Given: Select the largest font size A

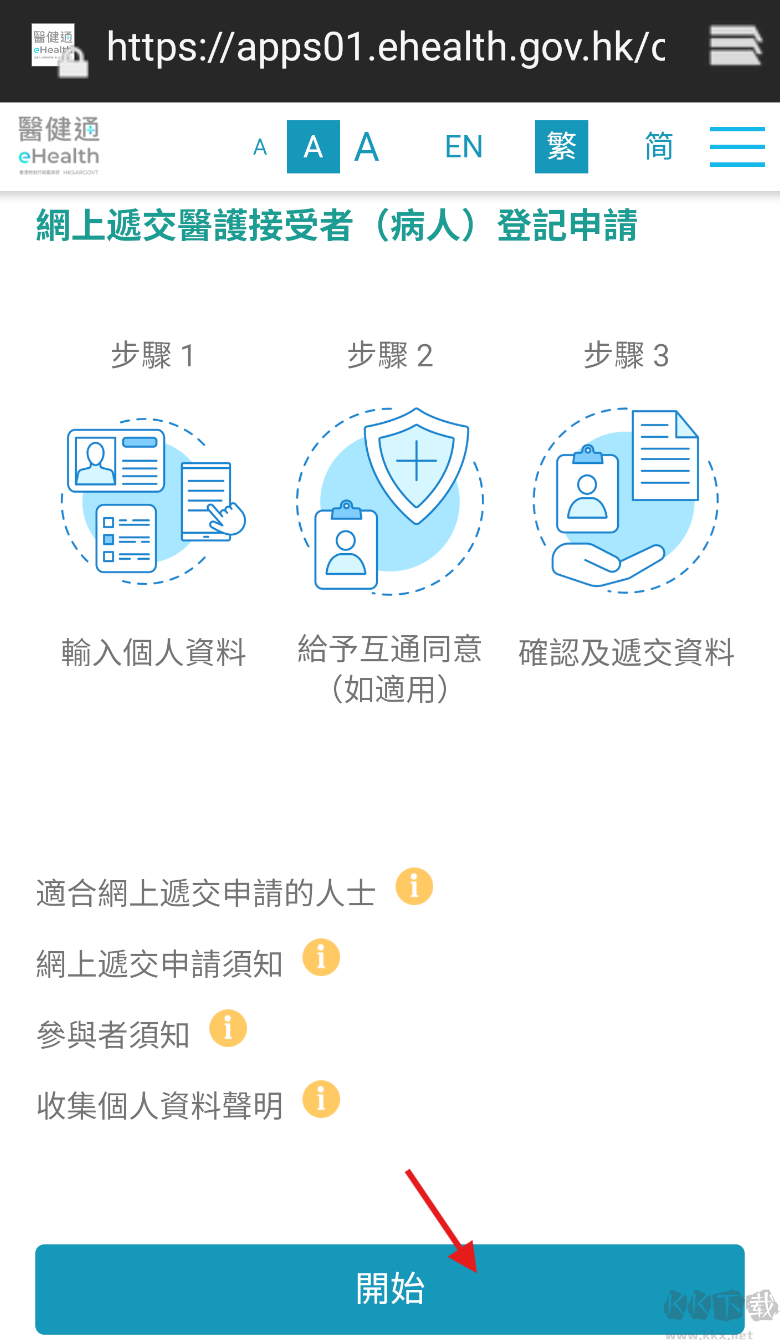Looking at the screenshot, I should 366,146.
